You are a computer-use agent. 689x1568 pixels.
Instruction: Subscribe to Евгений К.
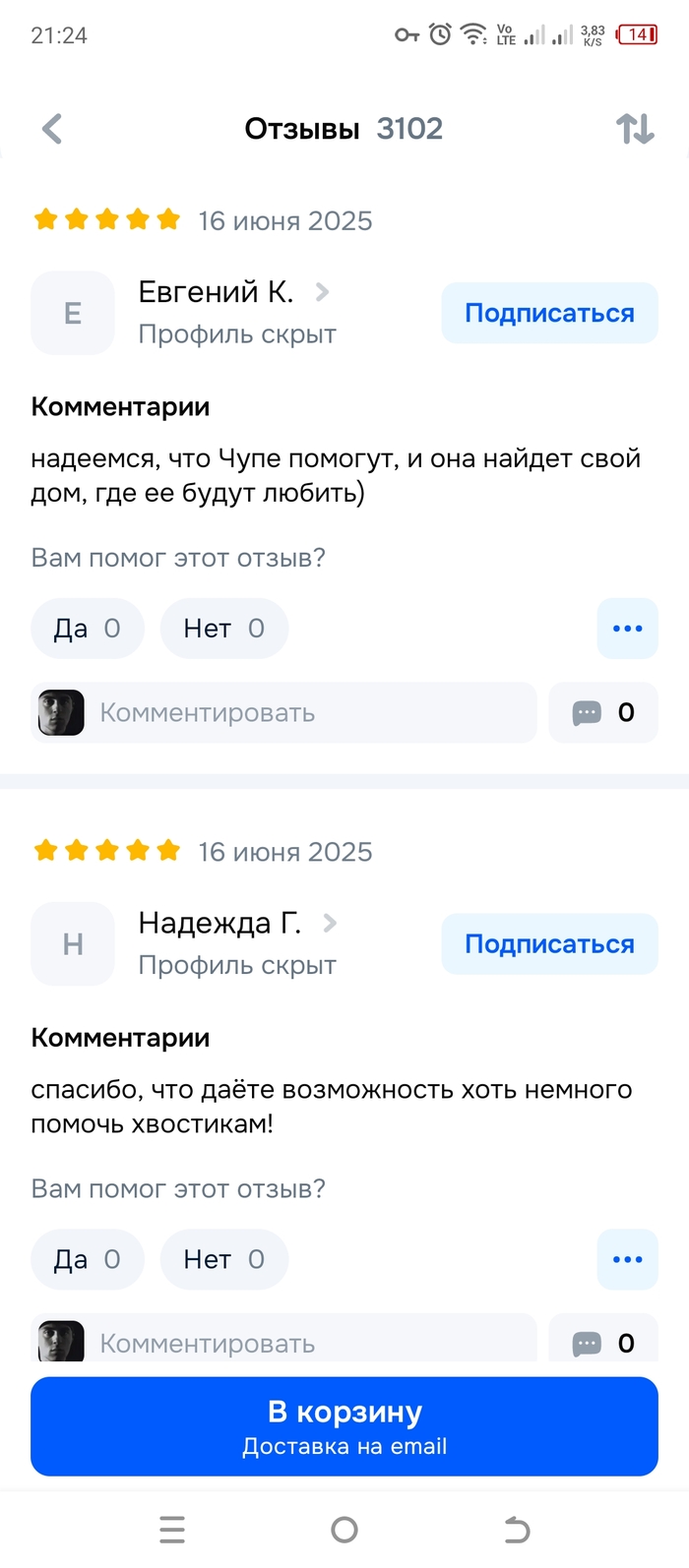[x=549, y=313]
